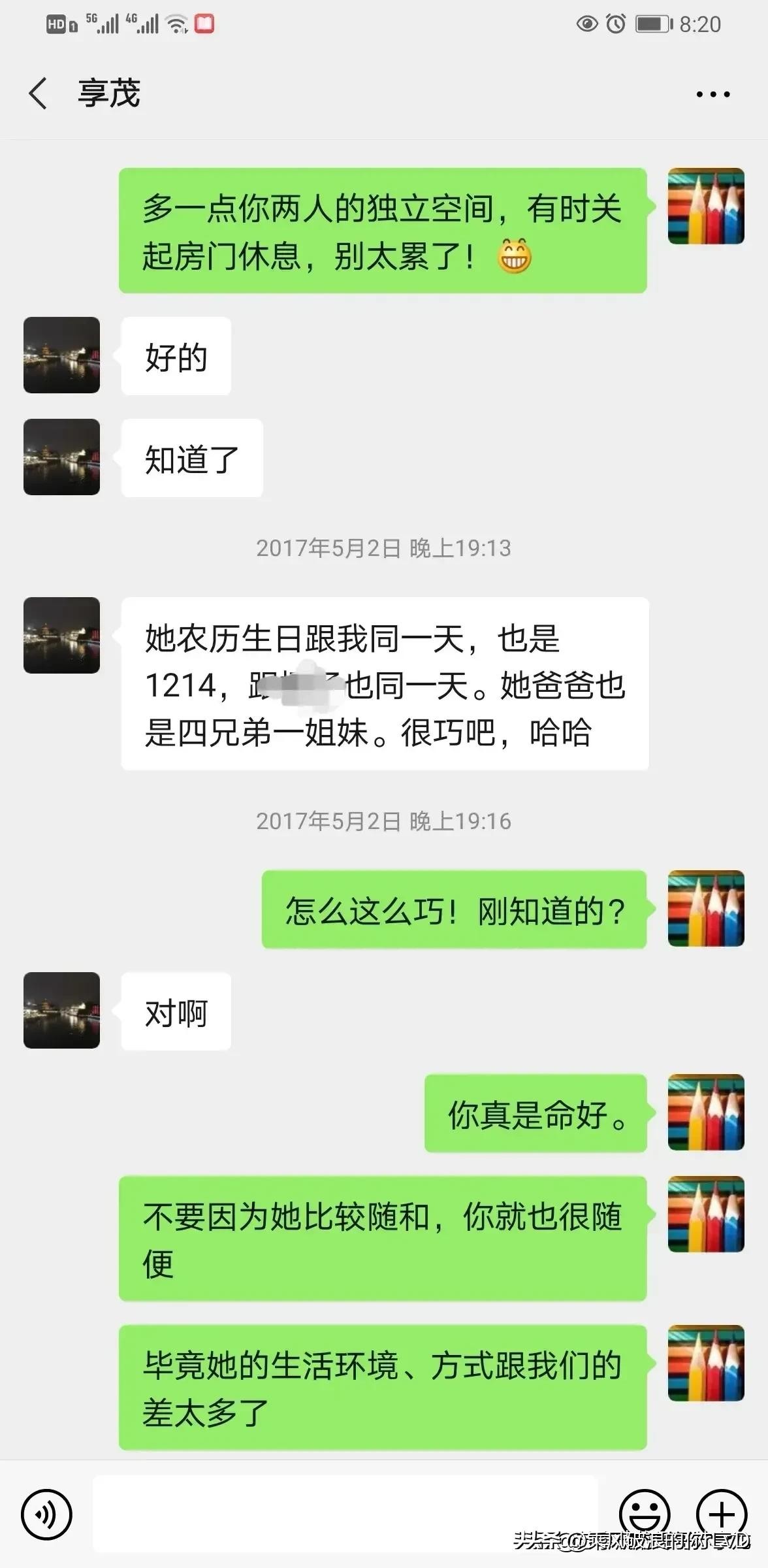Open the plus attachment menu
Image resolution: width=768 pixels, height=1568 pixels.
click(722, 1514)
